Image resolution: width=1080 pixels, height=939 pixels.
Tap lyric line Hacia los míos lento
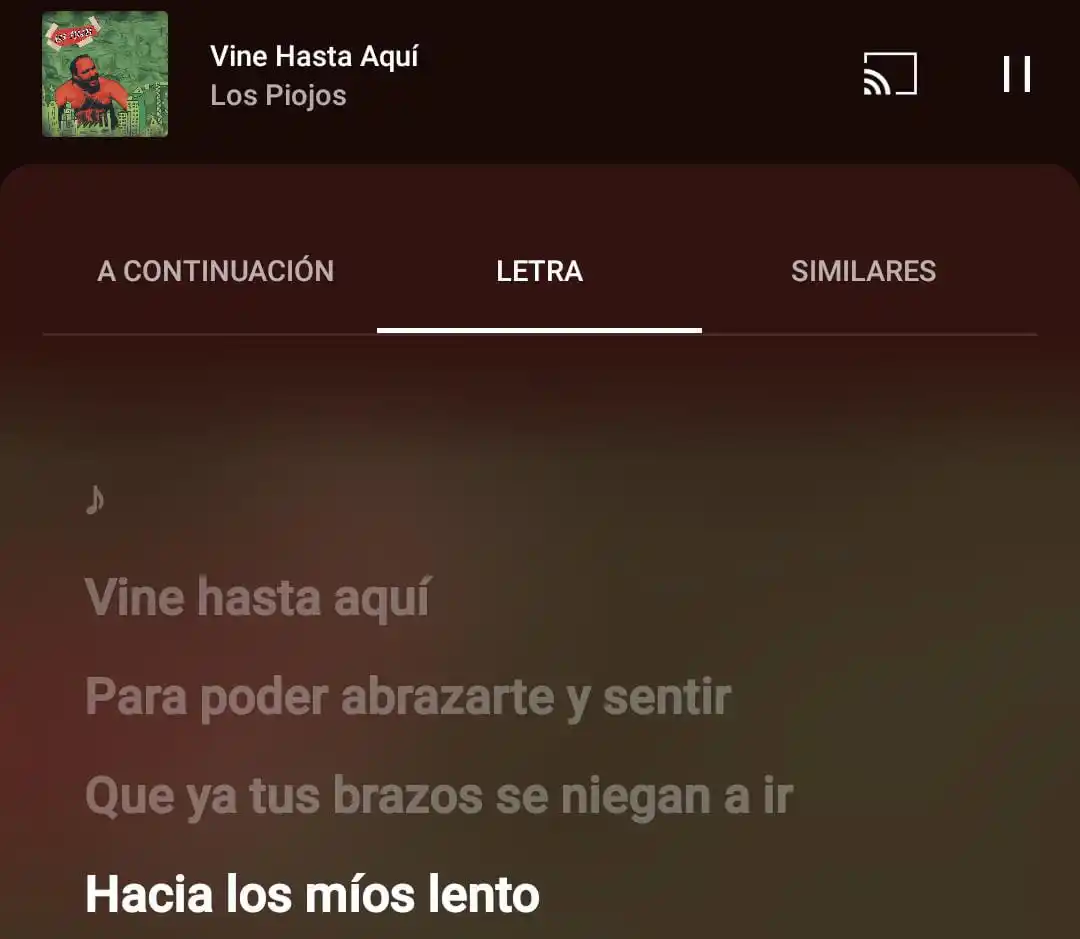[x=312, y=894]
